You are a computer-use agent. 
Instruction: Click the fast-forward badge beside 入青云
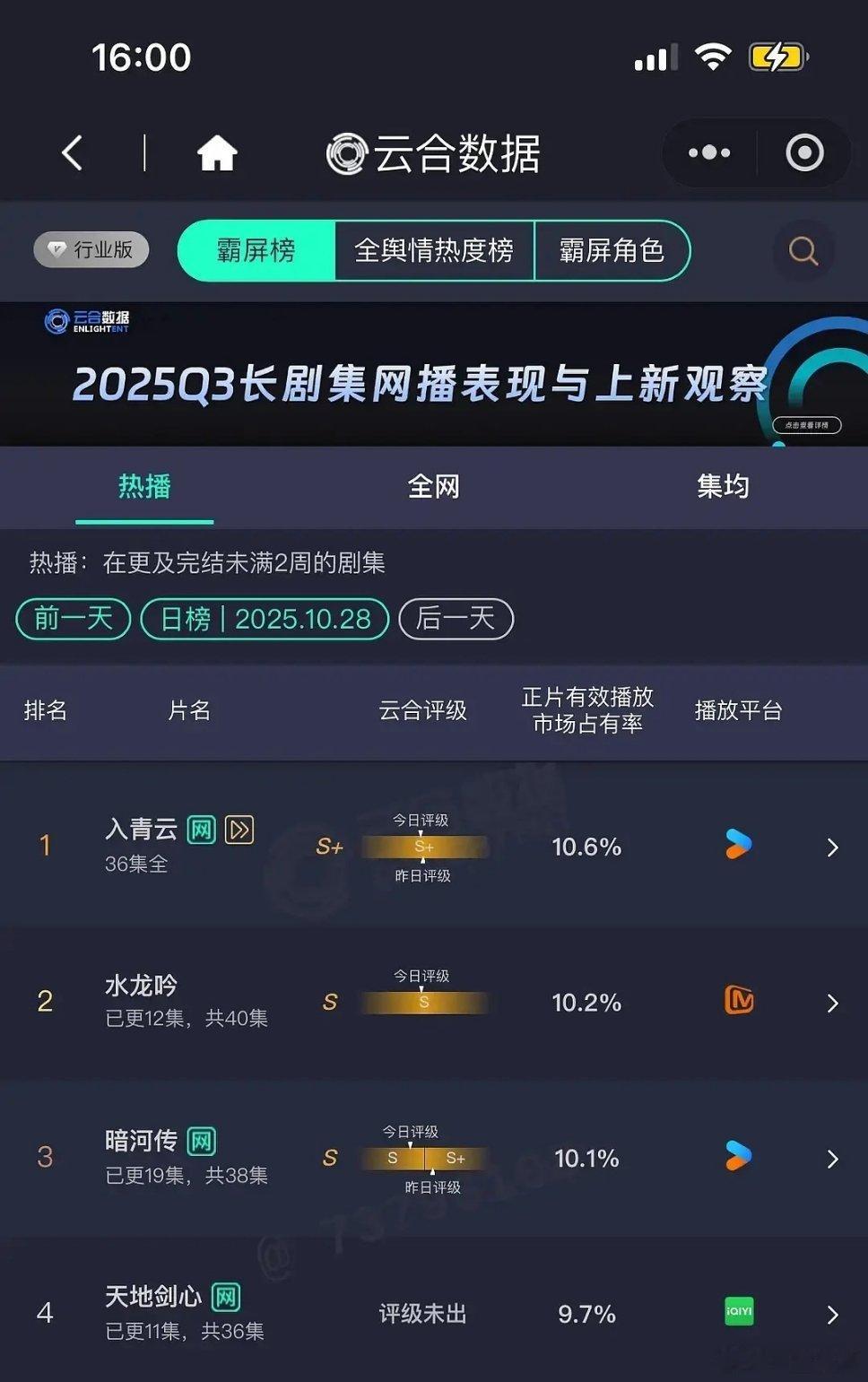pyautogui.click(x=239, y=830)
